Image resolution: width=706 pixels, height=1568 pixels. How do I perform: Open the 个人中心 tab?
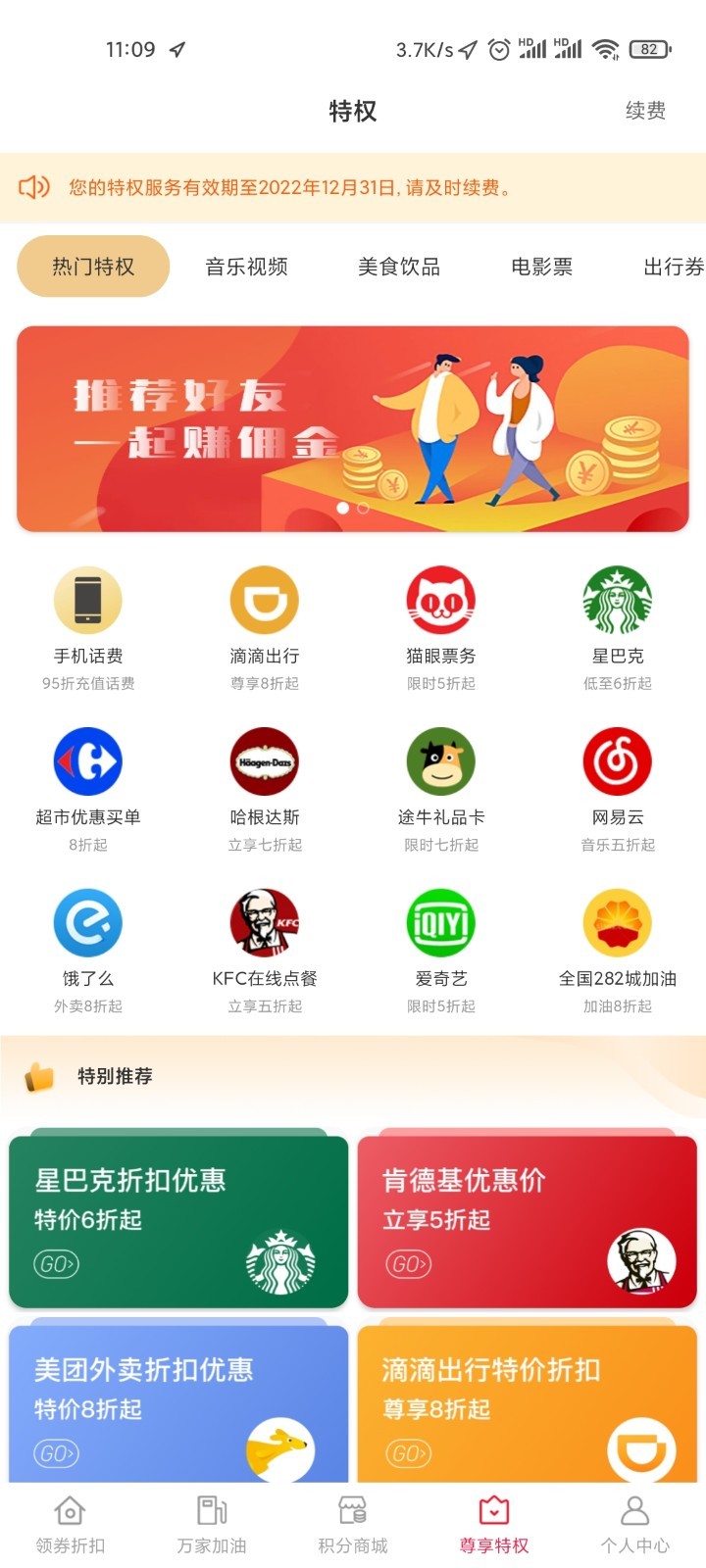pyautogui.click(x=635, y=1525)
